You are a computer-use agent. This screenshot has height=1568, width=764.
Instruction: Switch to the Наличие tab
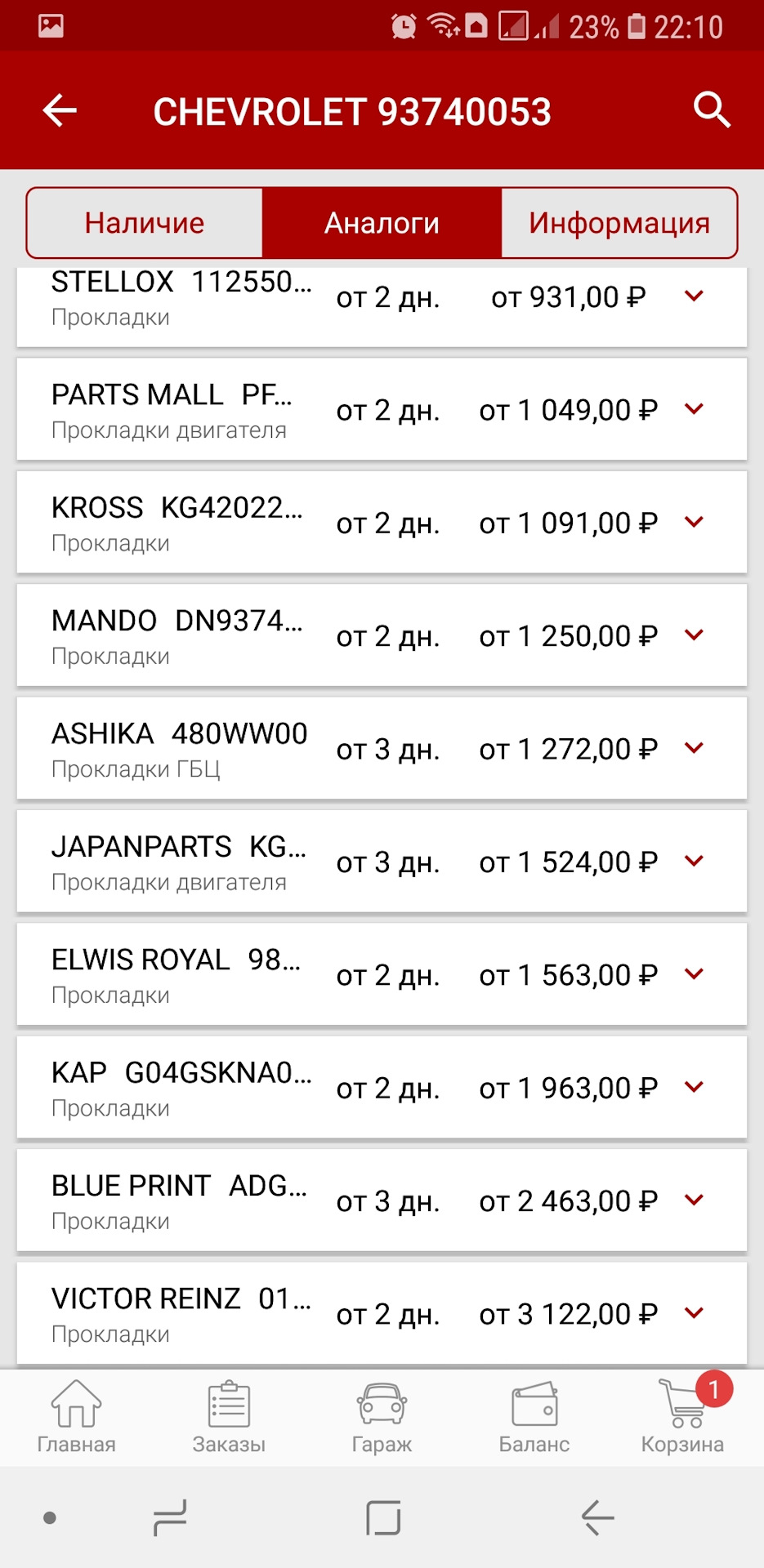(x=145, y=223)
